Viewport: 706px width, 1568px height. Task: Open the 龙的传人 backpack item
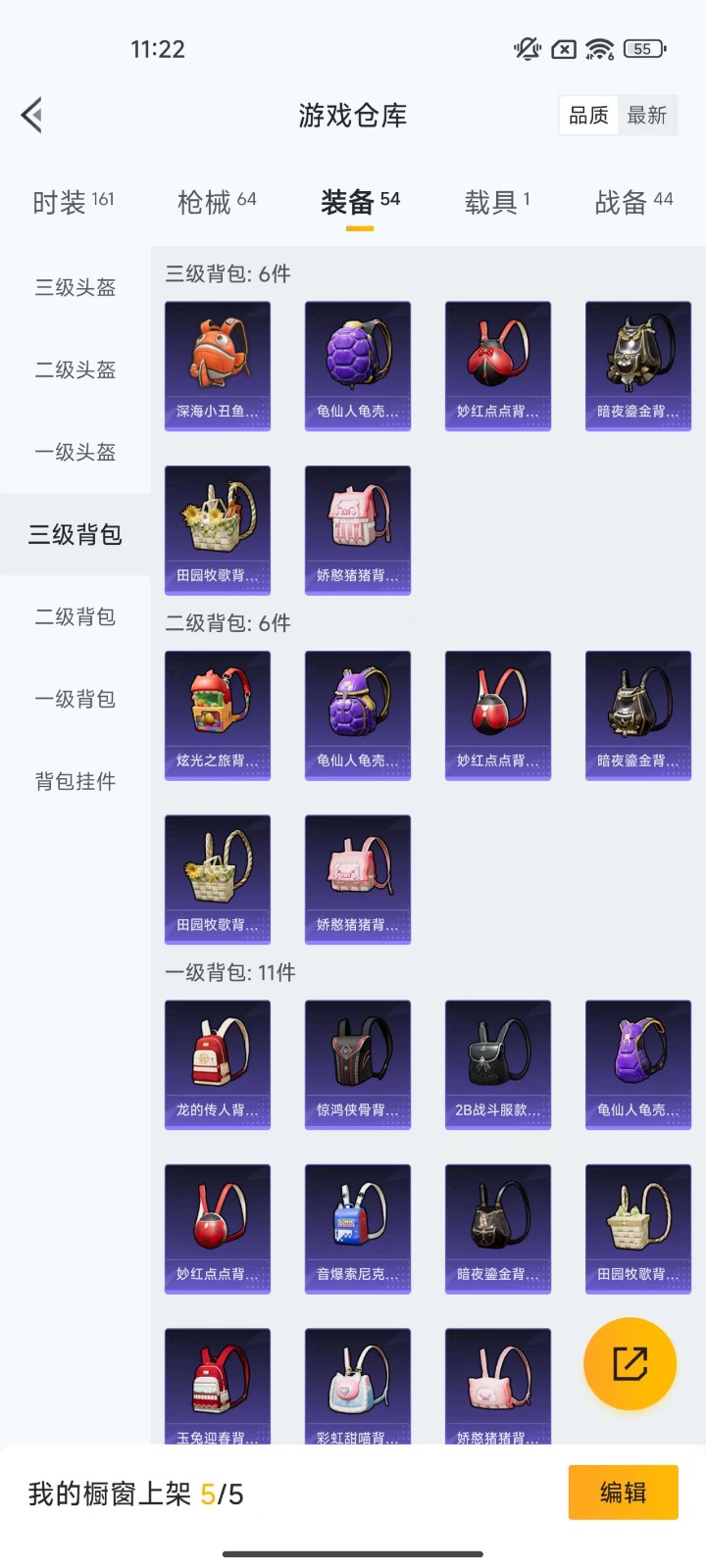coord(218,1065)
